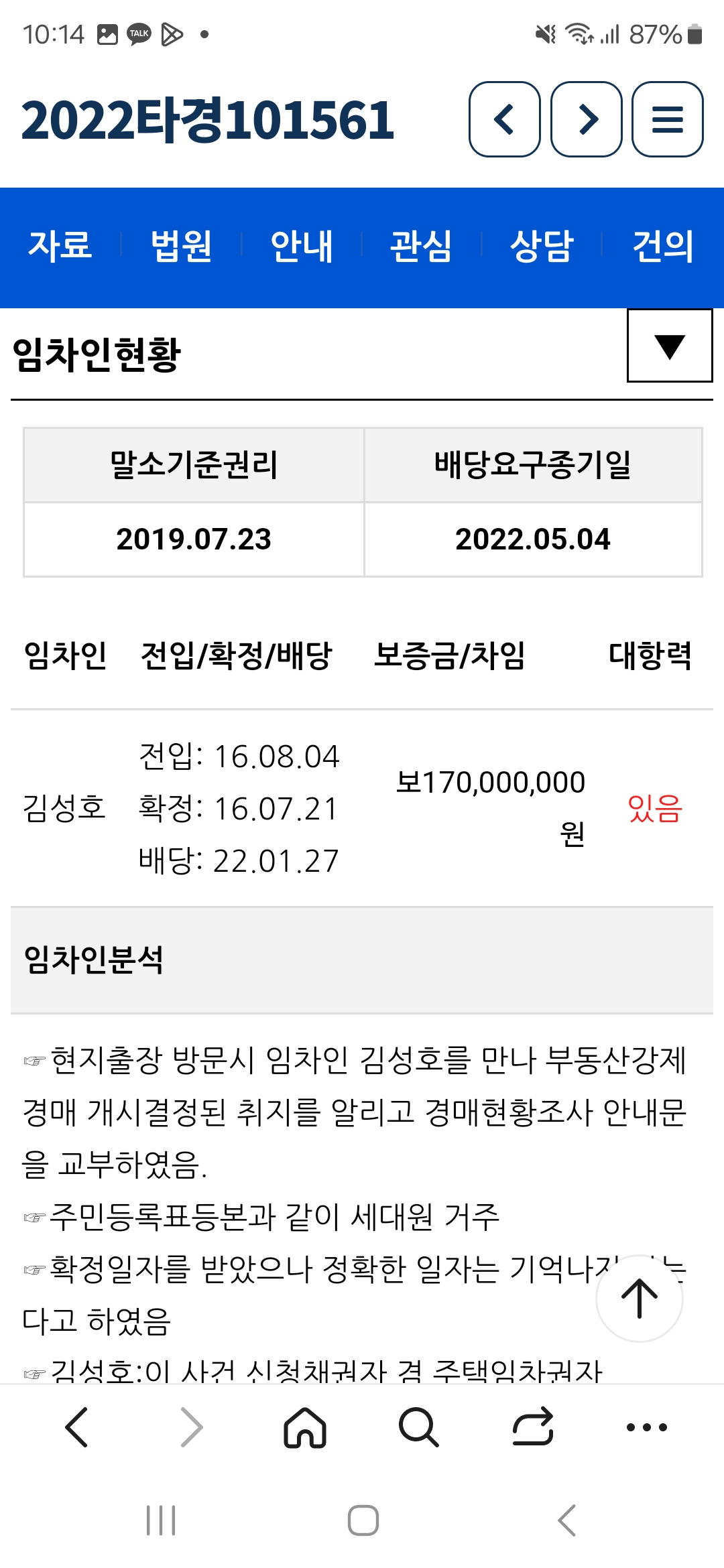The width and height of the screenshot is (724, 1568).
Task: Switch to the 자료 tab
Action: point(60,245)
